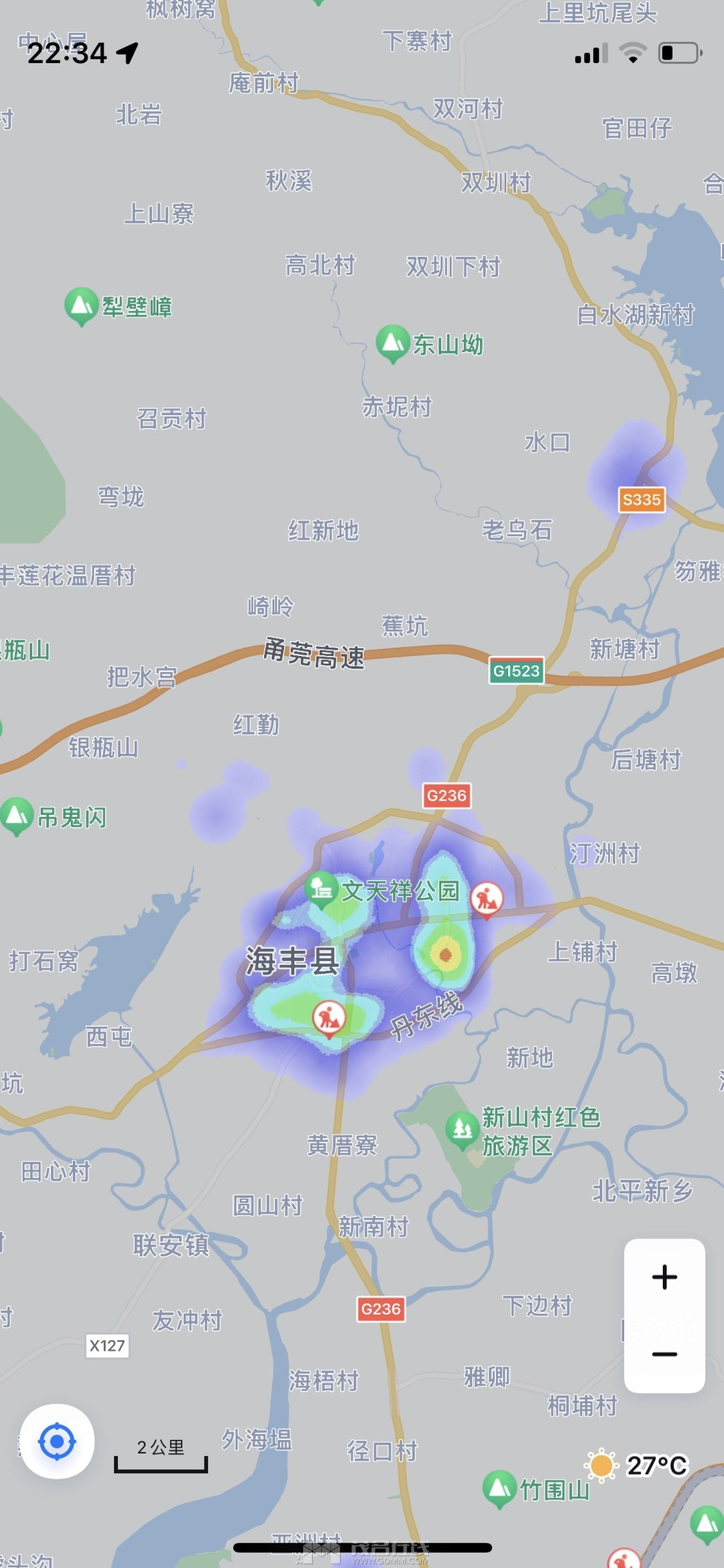Select the 吊鬼闪 mountain marker
Screen dimensions: 724x1568
[x=17, y=815]
